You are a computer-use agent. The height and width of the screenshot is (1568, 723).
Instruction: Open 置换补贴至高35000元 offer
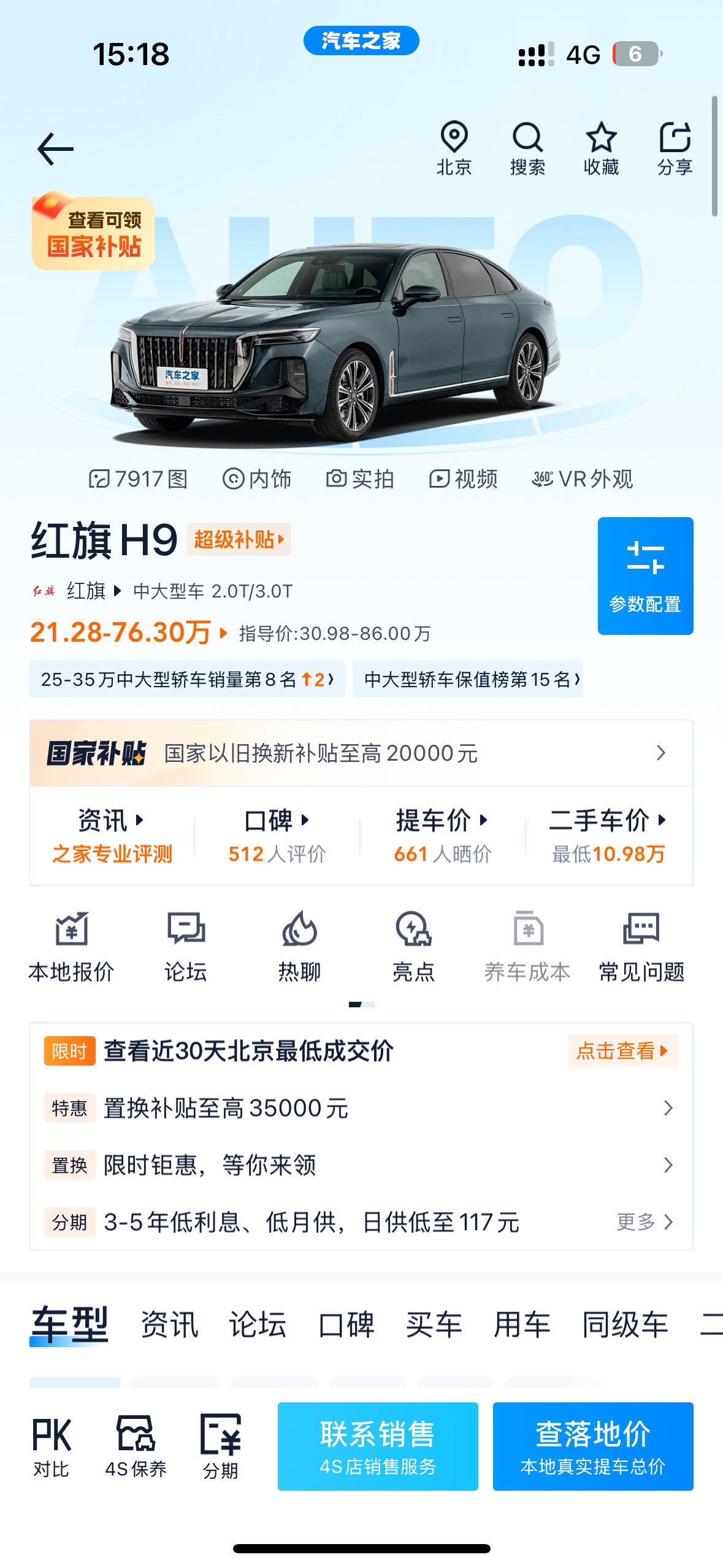point(361,1108)
